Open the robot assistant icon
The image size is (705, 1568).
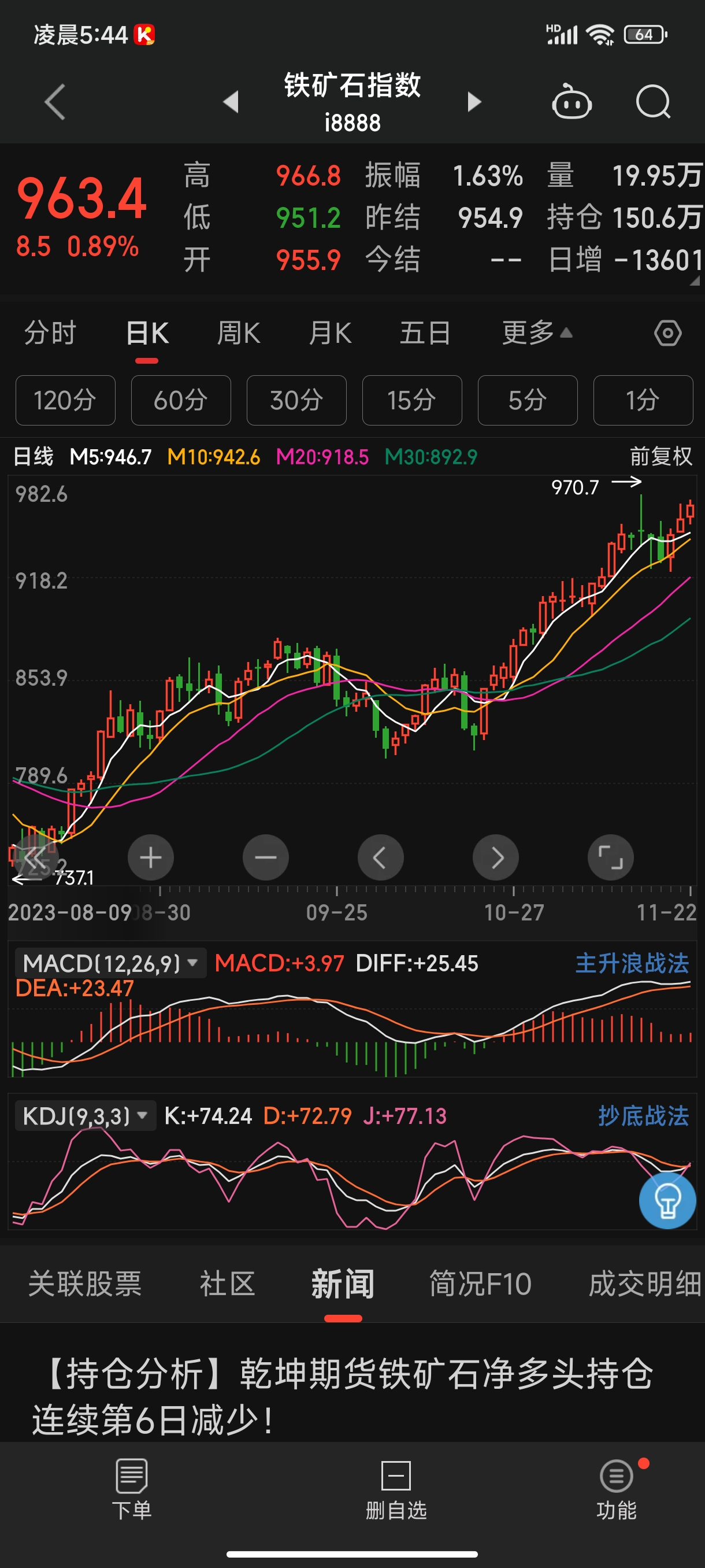(571, 102)
